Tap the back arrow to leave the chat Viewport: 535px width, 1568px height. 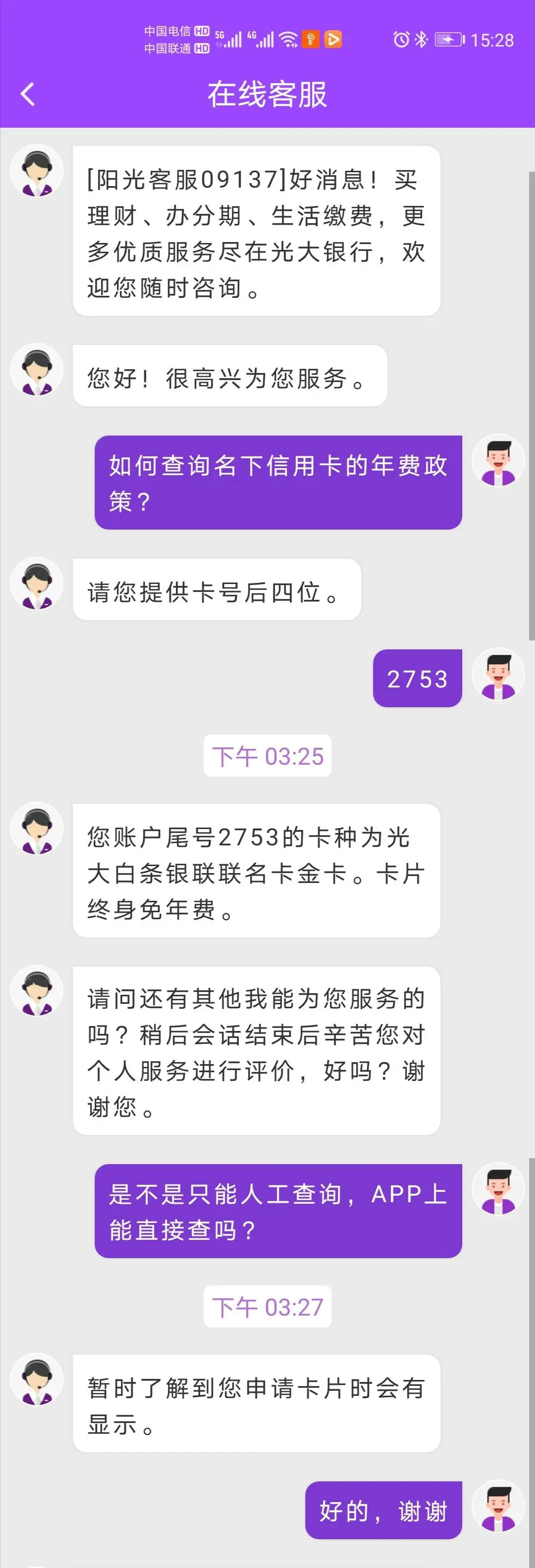pos(26,95)
